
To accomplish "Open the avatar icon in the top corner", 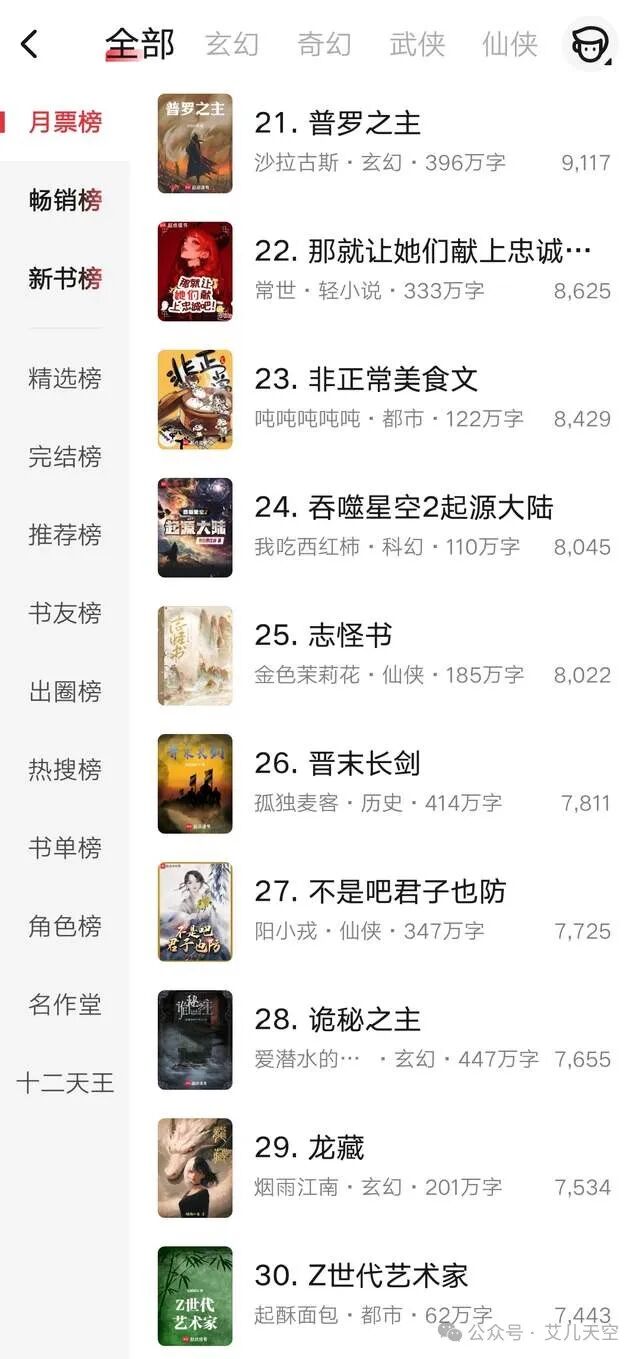I will click(x=590, y=44).
